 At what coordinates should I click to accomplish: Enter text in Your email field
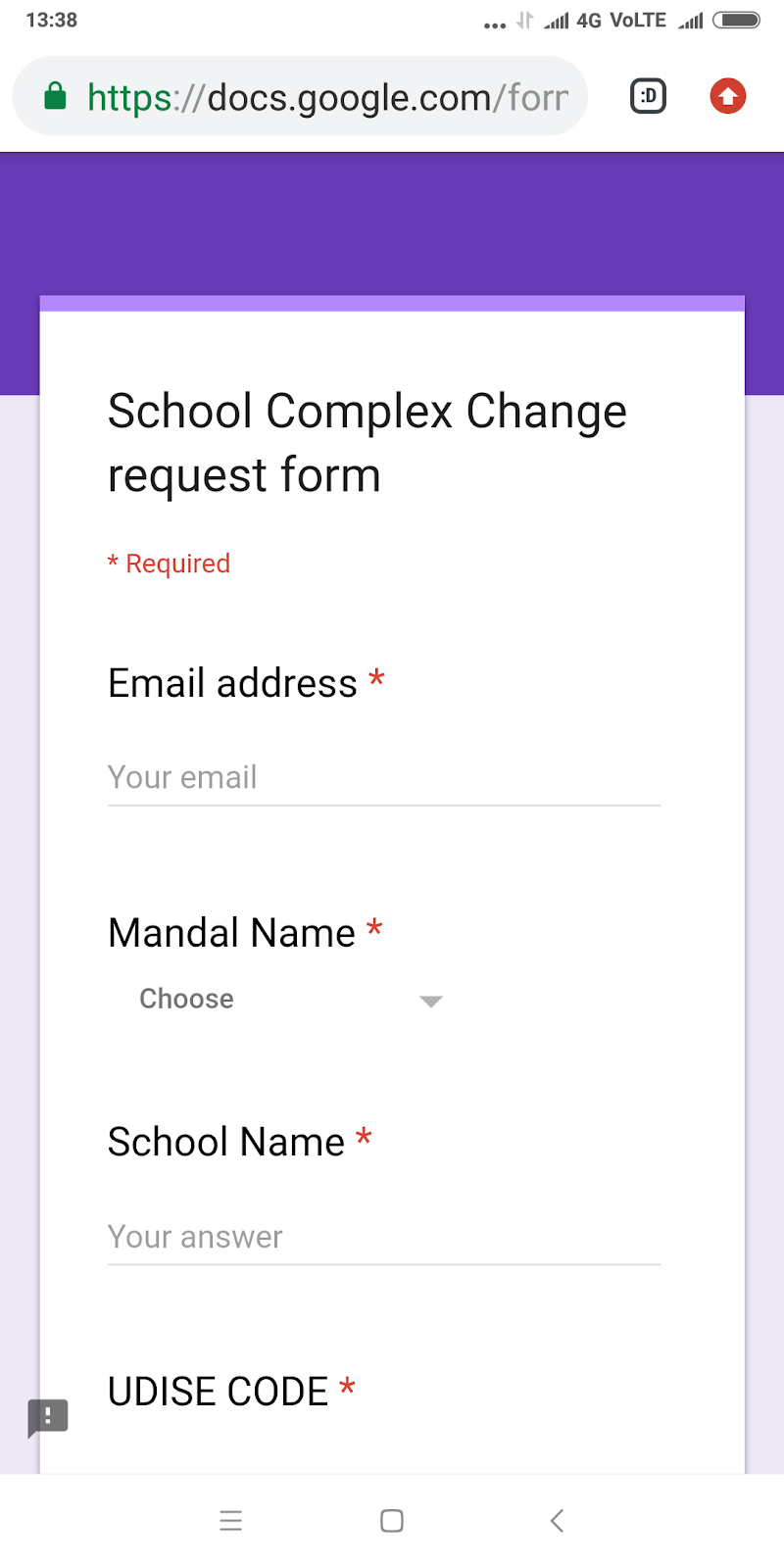pos(384,778)
